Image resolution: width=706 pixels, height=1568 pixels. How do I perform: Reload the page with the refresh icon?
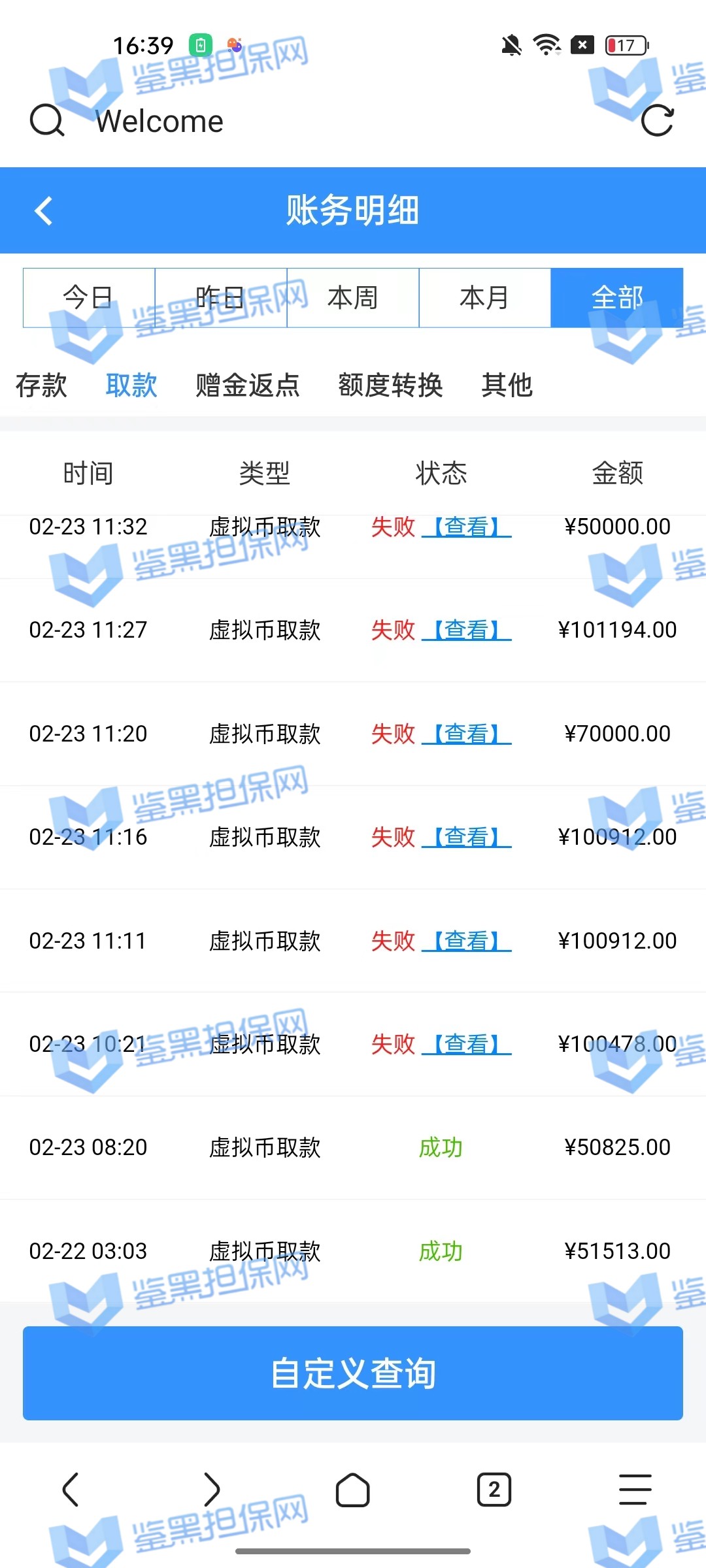pos(657,120)
